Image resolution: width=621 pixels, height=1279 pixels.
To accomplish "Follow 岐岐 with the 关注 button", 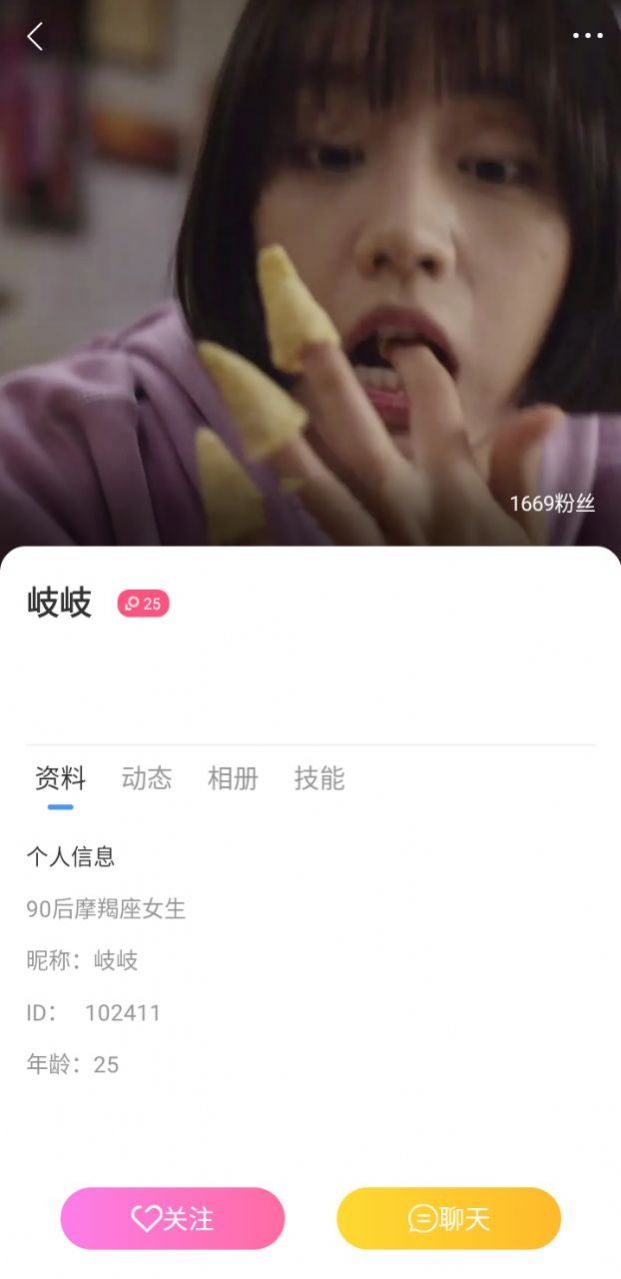I will click(x=173, y=1218).
